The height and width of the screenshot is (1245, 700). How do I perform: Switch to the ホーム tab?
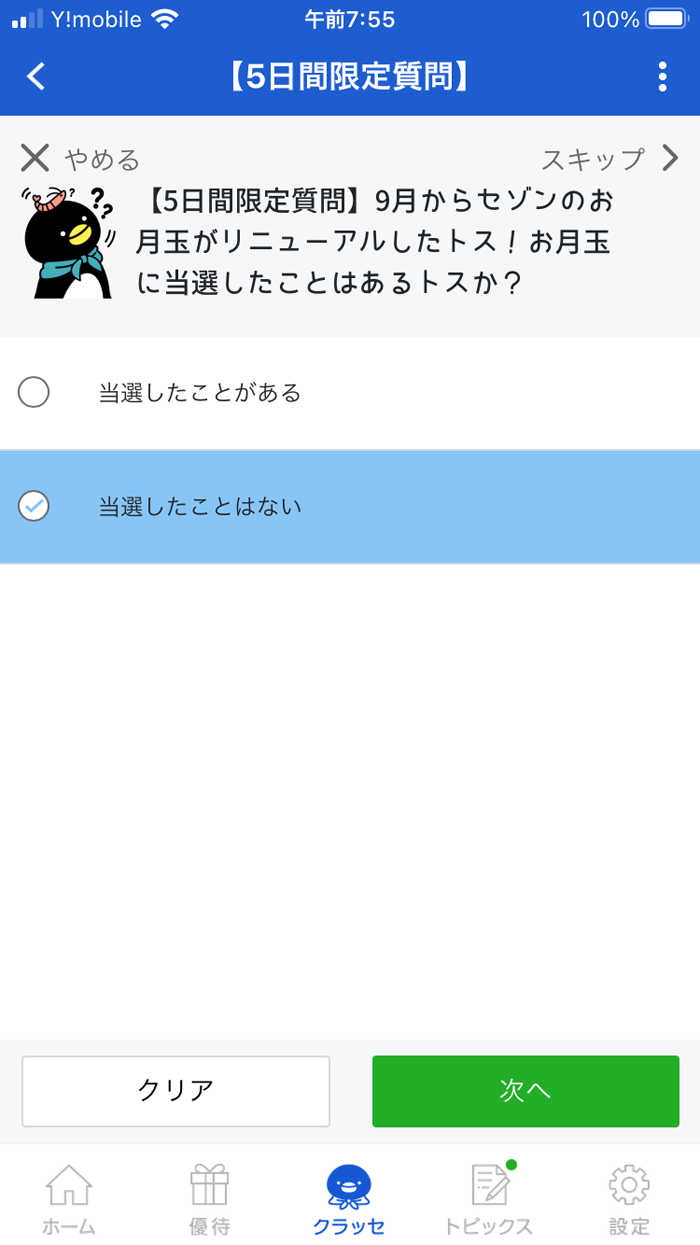tap(69, 1199)
